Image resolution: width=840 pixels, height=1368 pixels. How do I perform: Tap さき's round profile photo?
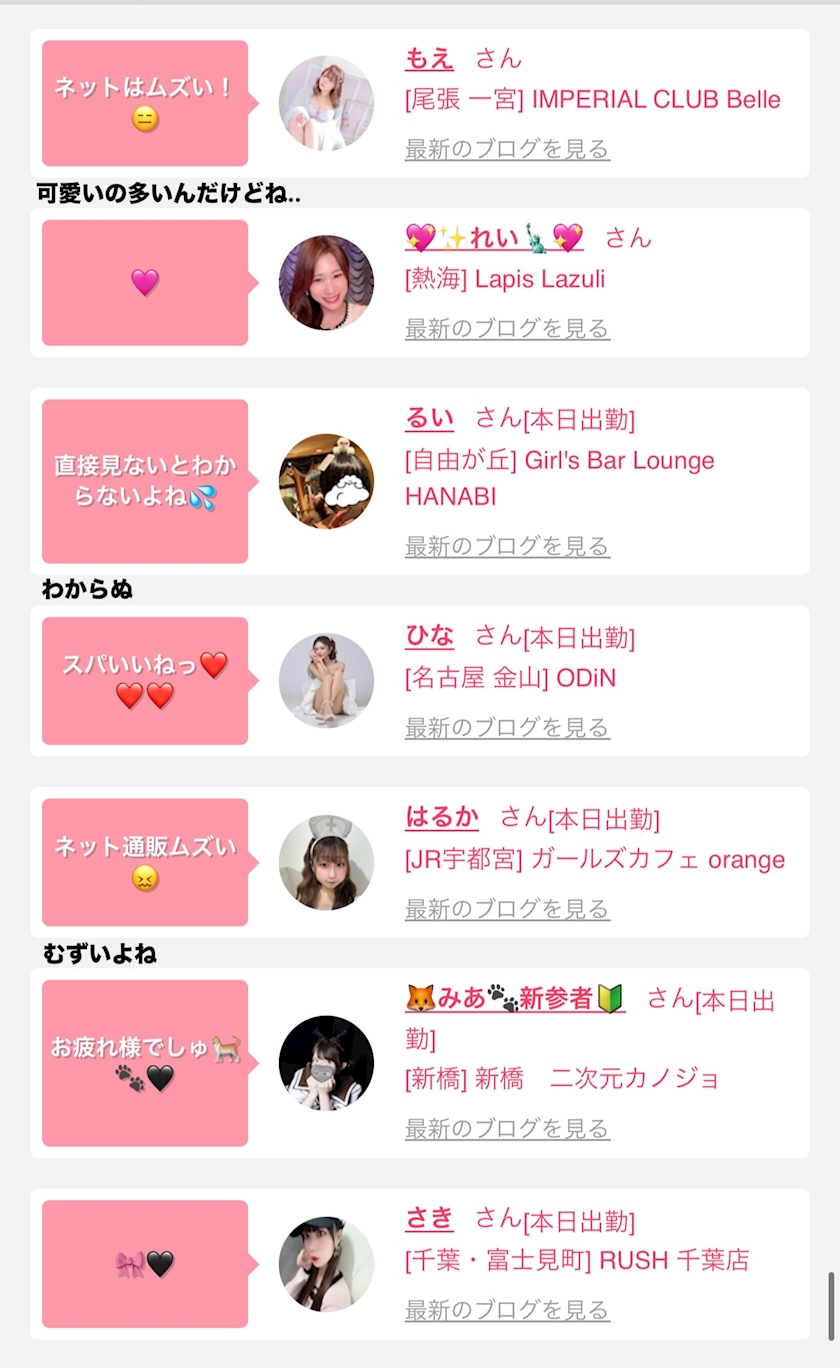coord(326,1264)
